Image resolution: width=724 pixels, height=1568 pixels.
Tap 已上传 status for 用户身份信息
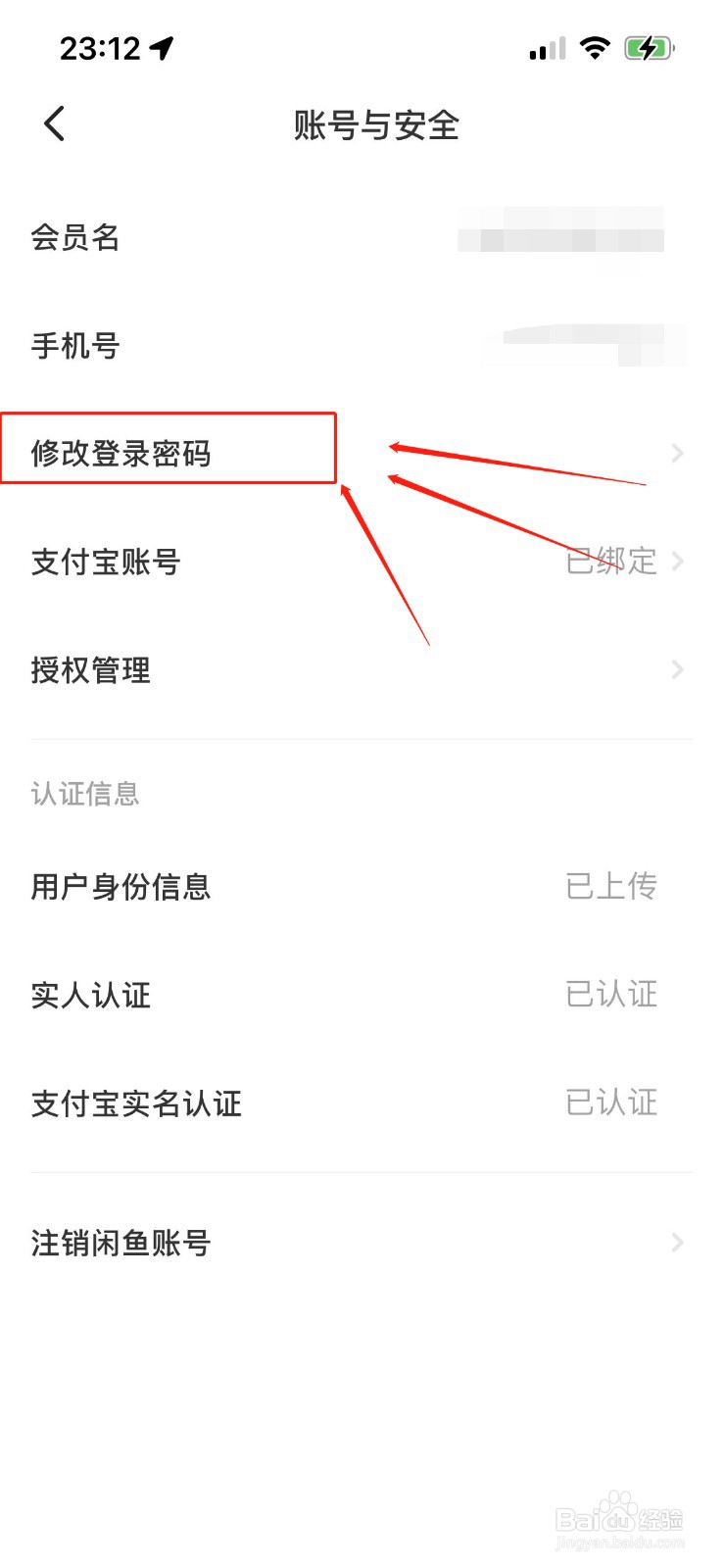[x=610, y=885]
